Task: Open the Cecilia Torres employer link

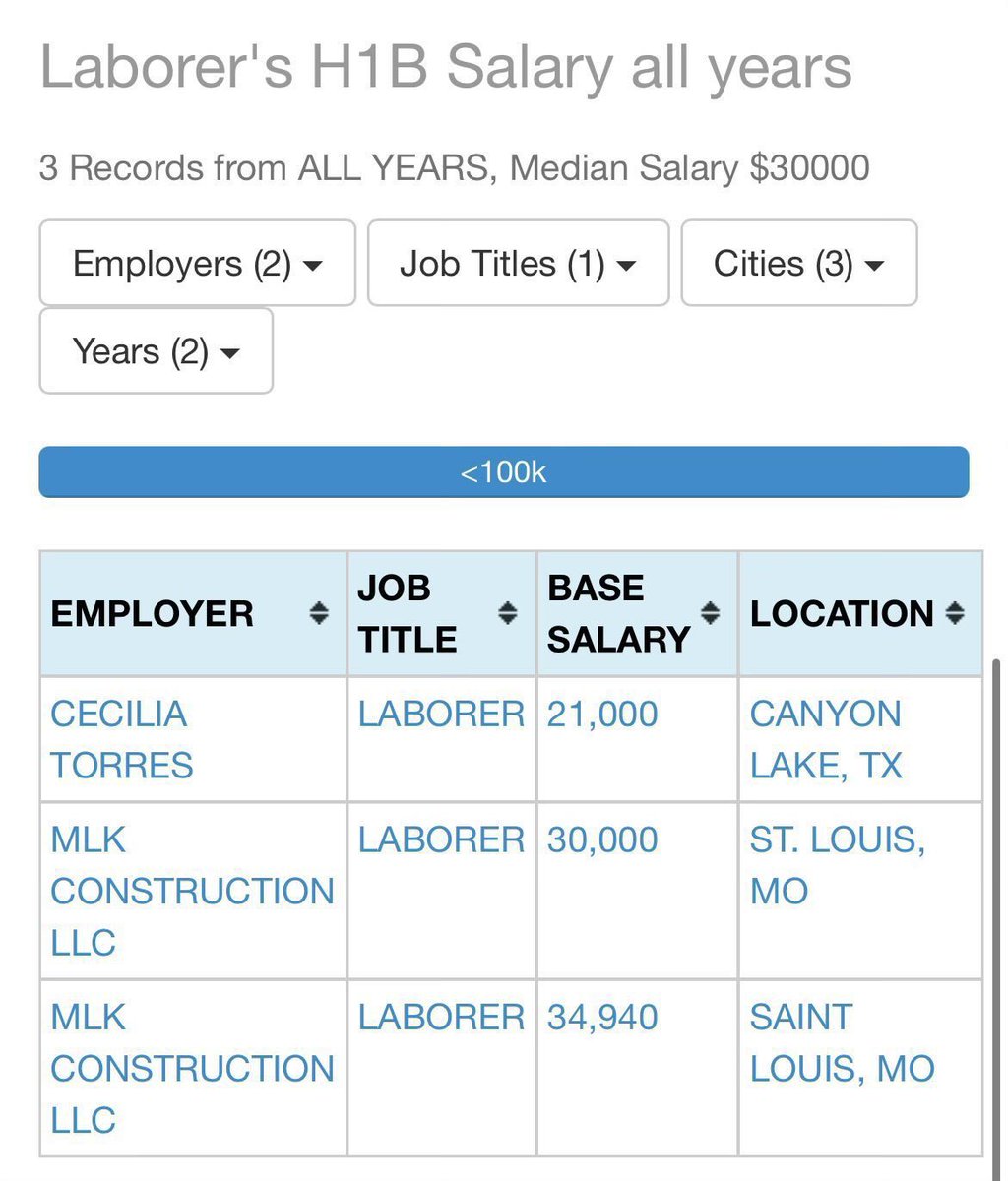Action: [x=120, y=739]
